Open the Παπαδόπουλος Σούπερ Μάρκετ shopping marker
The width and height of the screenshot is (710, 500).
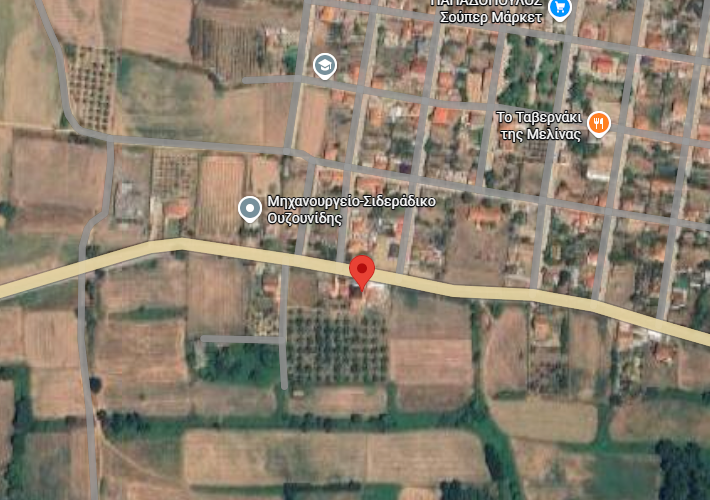tap(560, 9)
